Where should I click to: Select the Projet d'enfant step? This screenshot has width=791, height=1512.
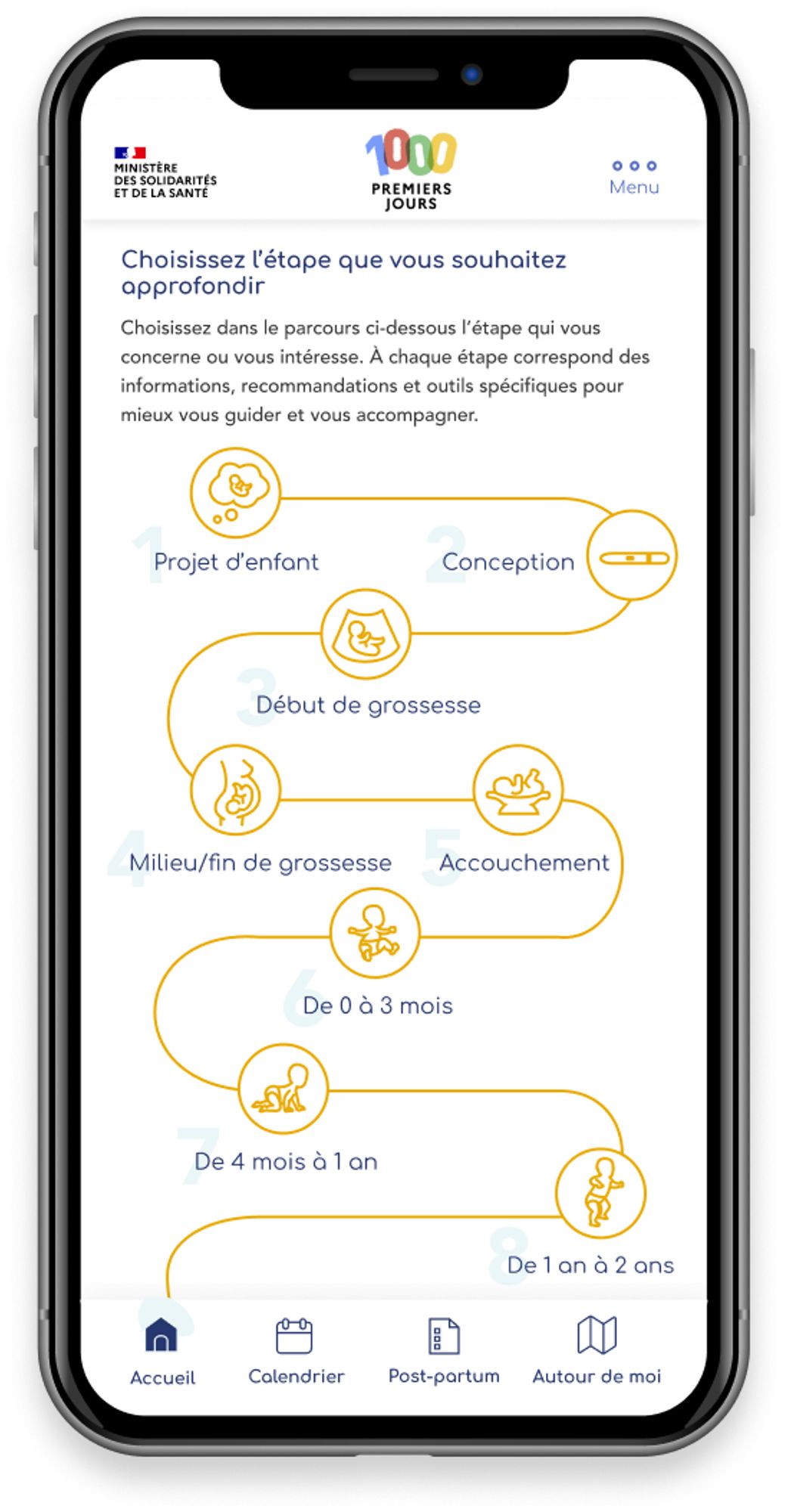click(x=235, y=493)
